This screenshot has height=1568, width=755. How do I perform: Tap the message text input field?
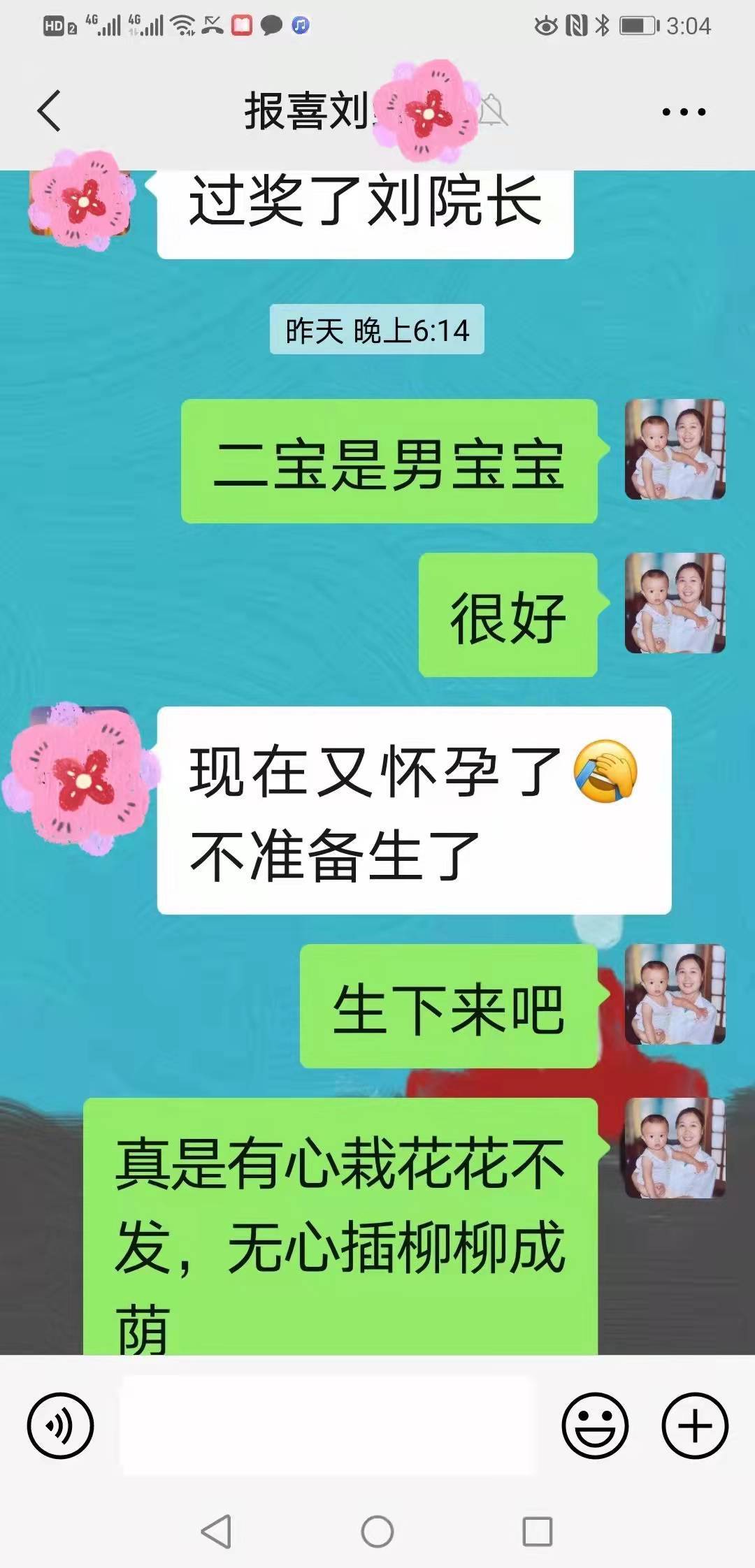coord(329,1425)
